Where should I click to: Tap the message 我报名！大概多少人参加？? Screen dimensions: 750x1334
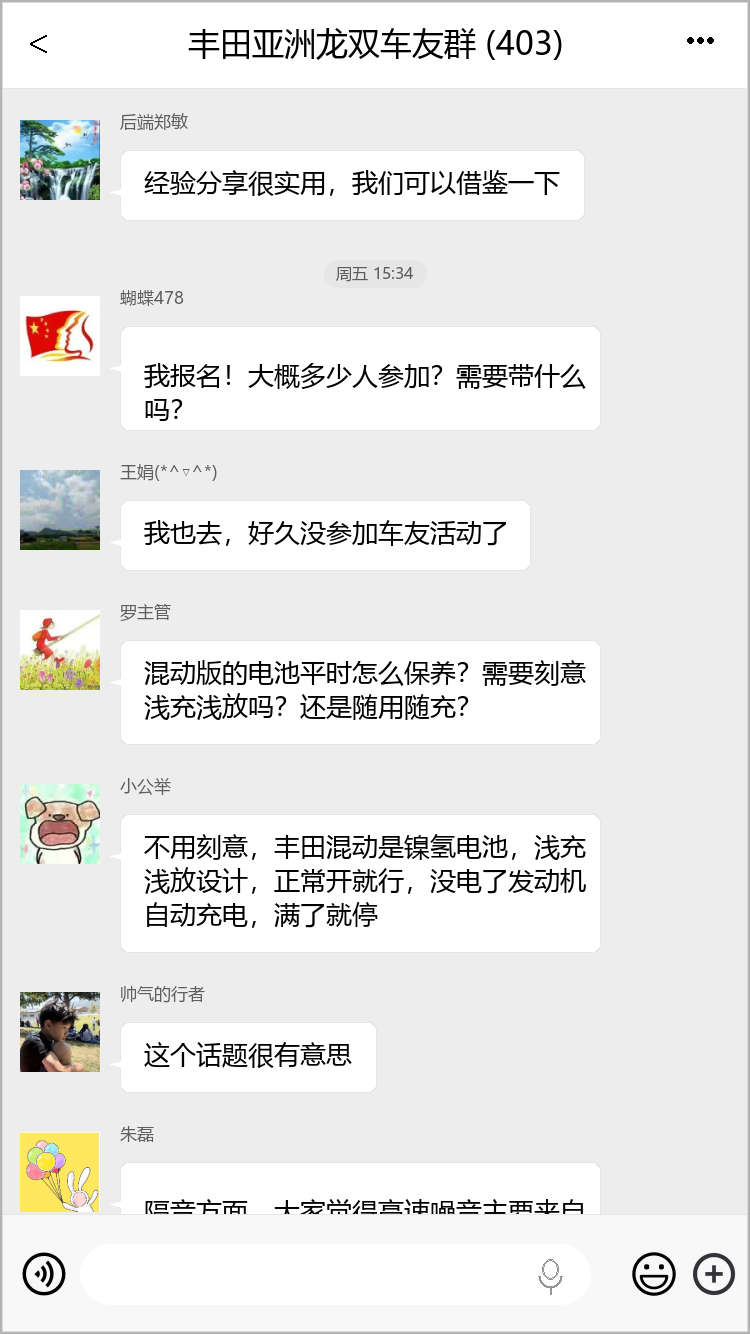point(360,380)
